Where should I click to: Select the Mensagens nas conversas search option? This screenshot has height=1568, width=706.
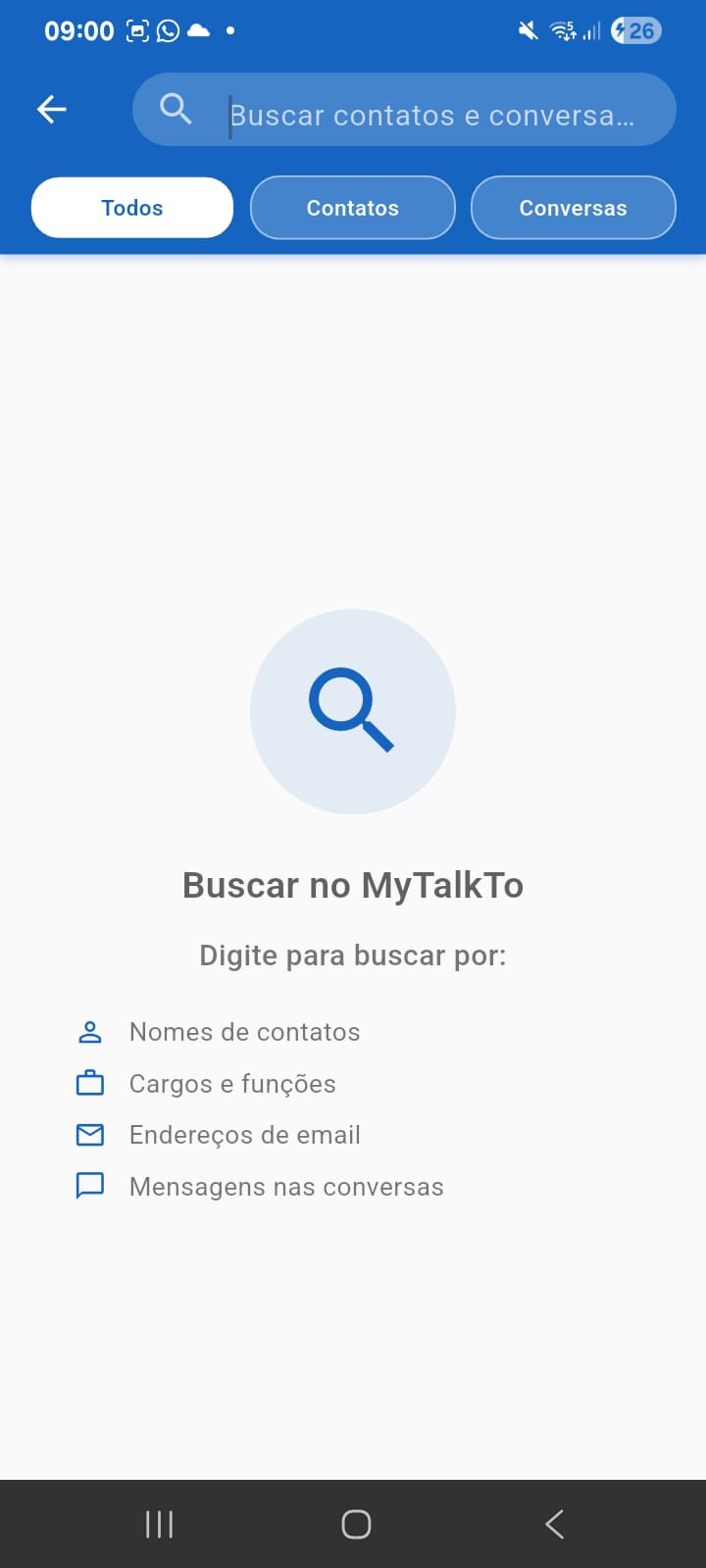pyautogui.click(x=285, y=1185)
